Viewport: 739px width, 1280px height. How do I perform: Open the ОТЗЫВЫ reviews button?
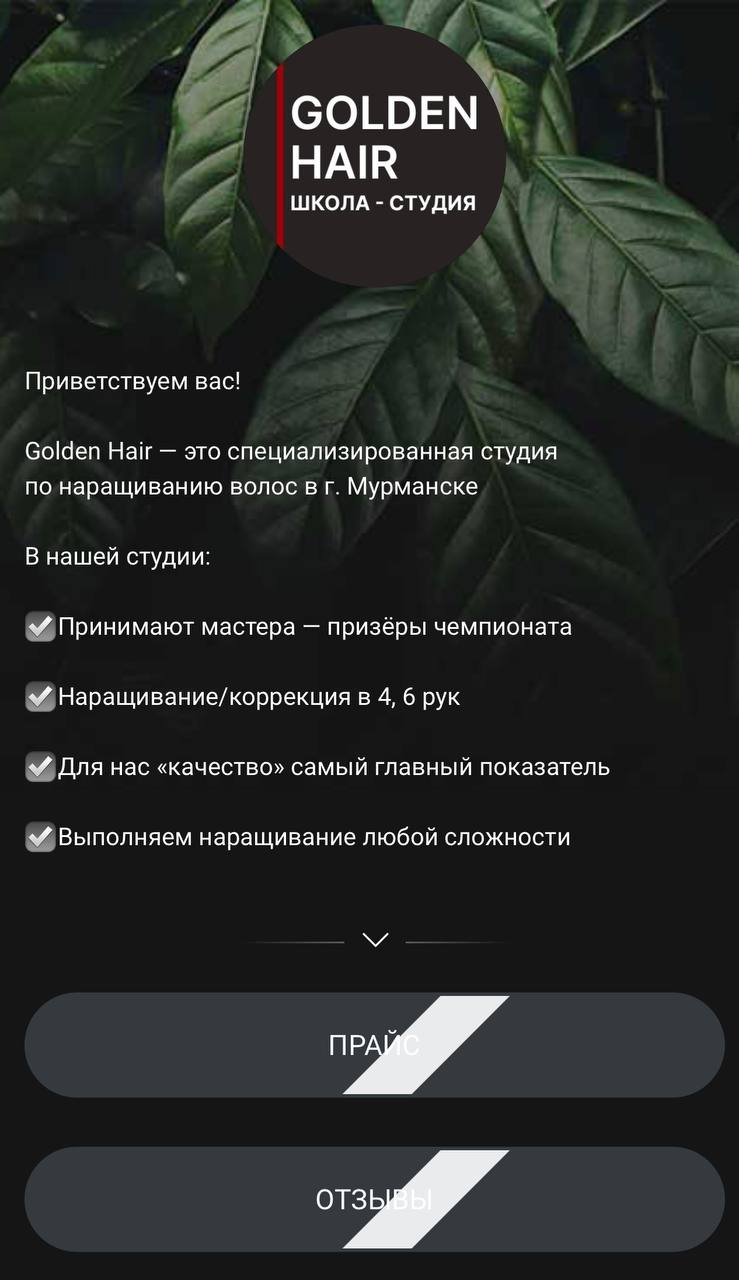click(374, 1199)
